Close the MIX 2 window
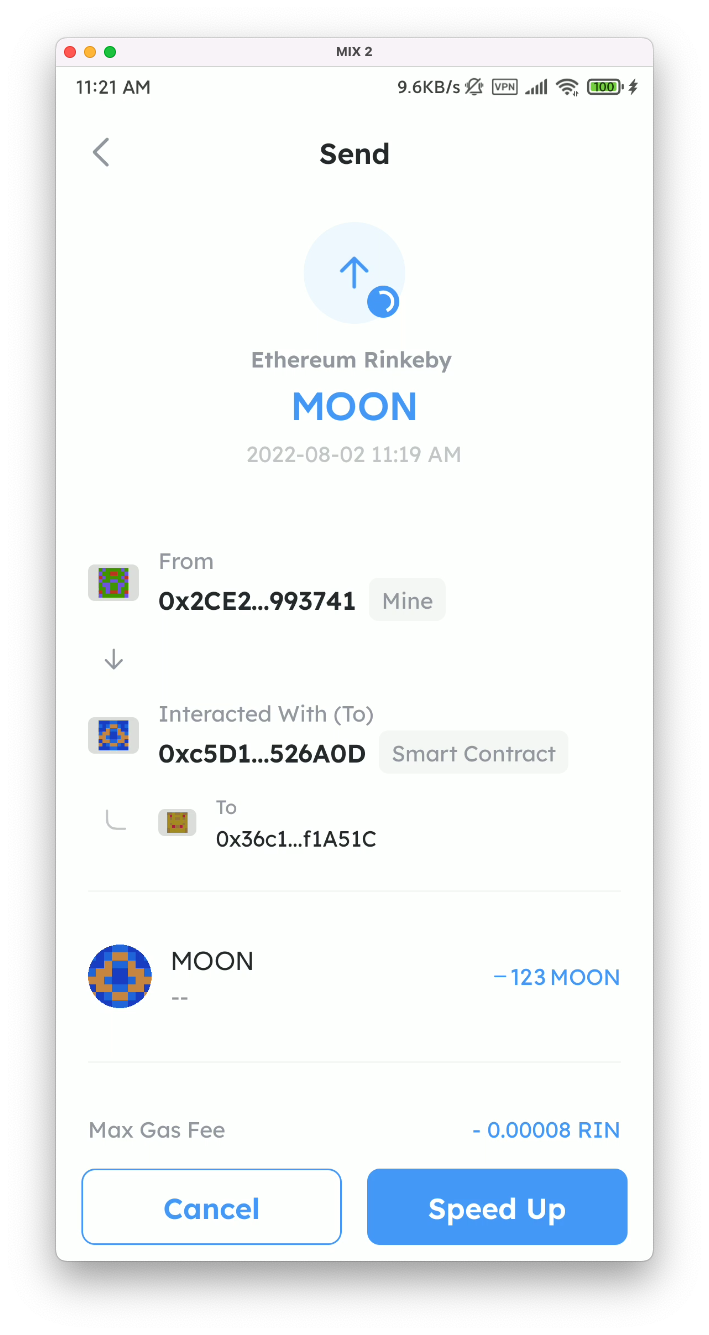The image size is (709, 1335). [70, 52]
